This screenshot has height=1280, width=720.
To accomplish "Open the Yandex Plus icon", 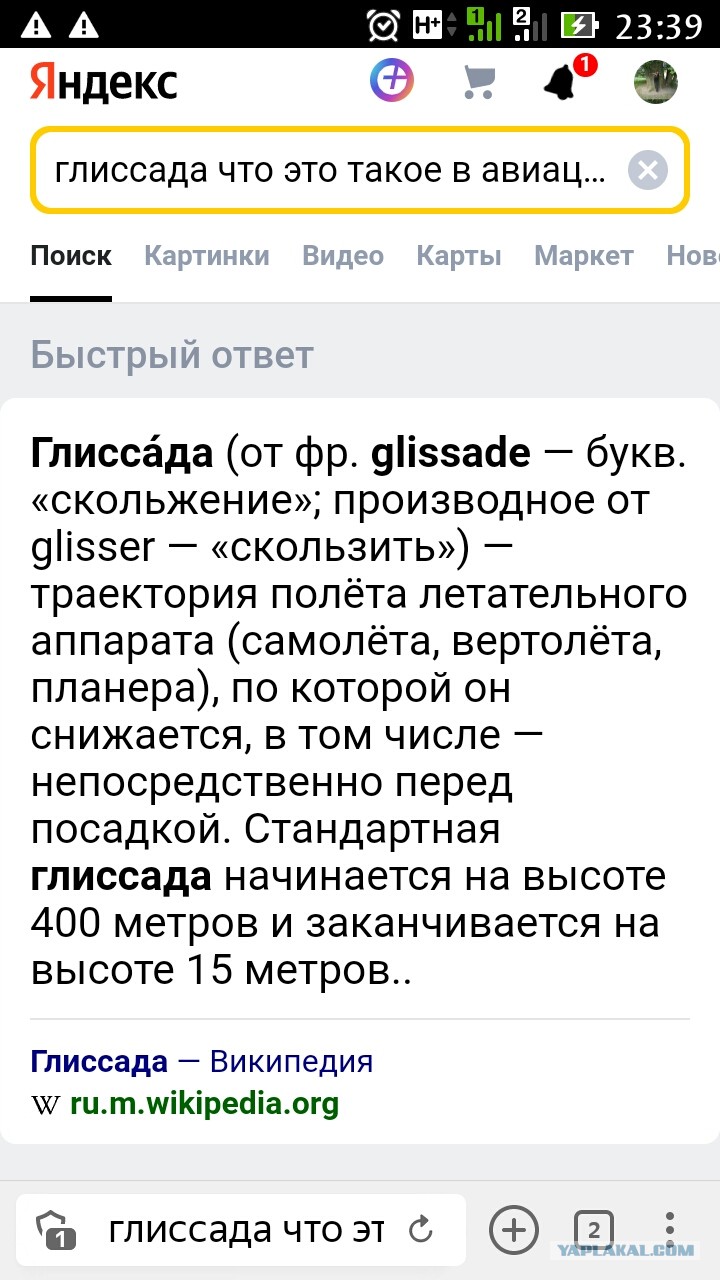I will [x=392, y=82].
